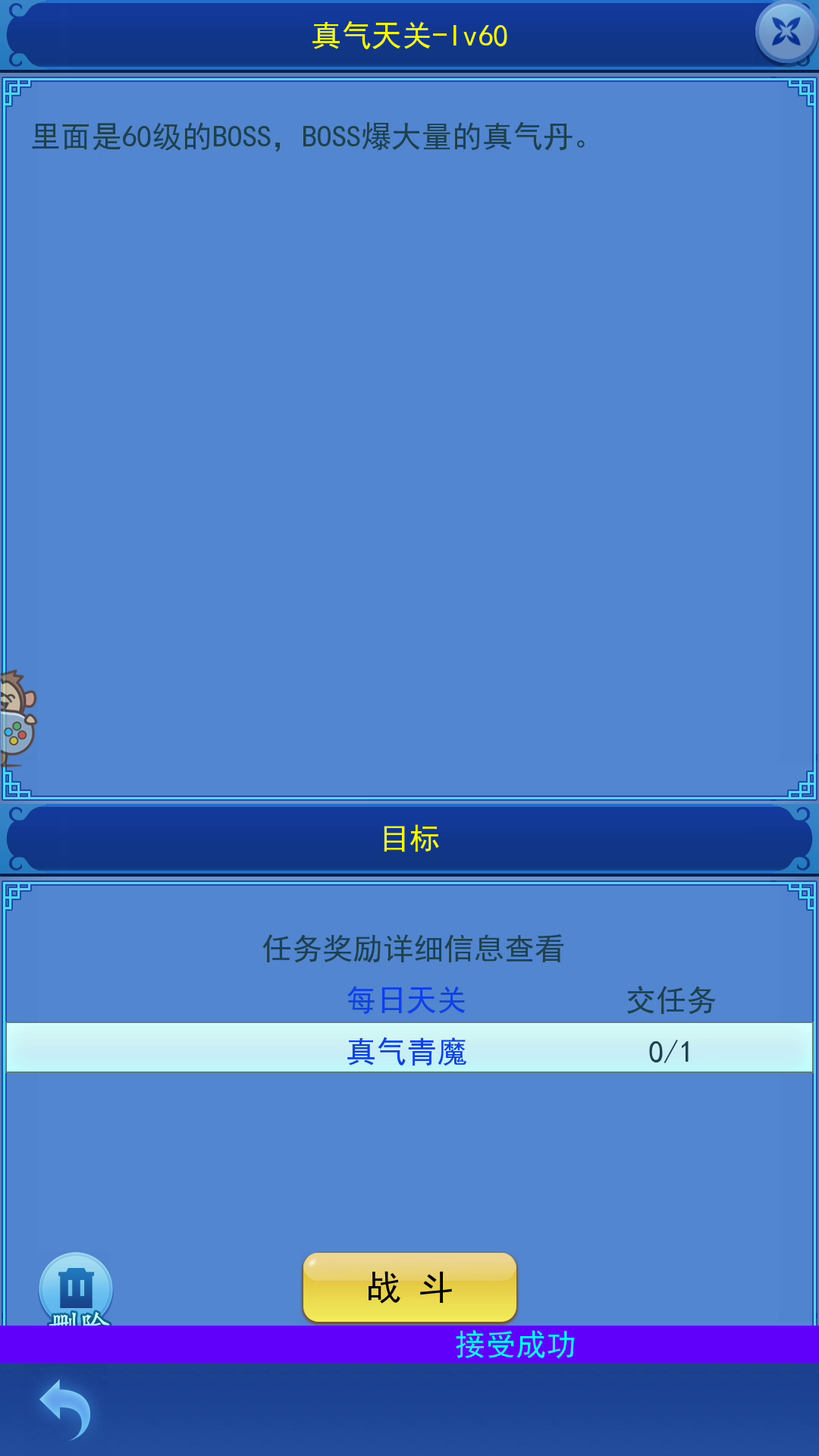Close the 真气天关 quest window
Viewport: 819px width, 1456px height.
[786, 32]
